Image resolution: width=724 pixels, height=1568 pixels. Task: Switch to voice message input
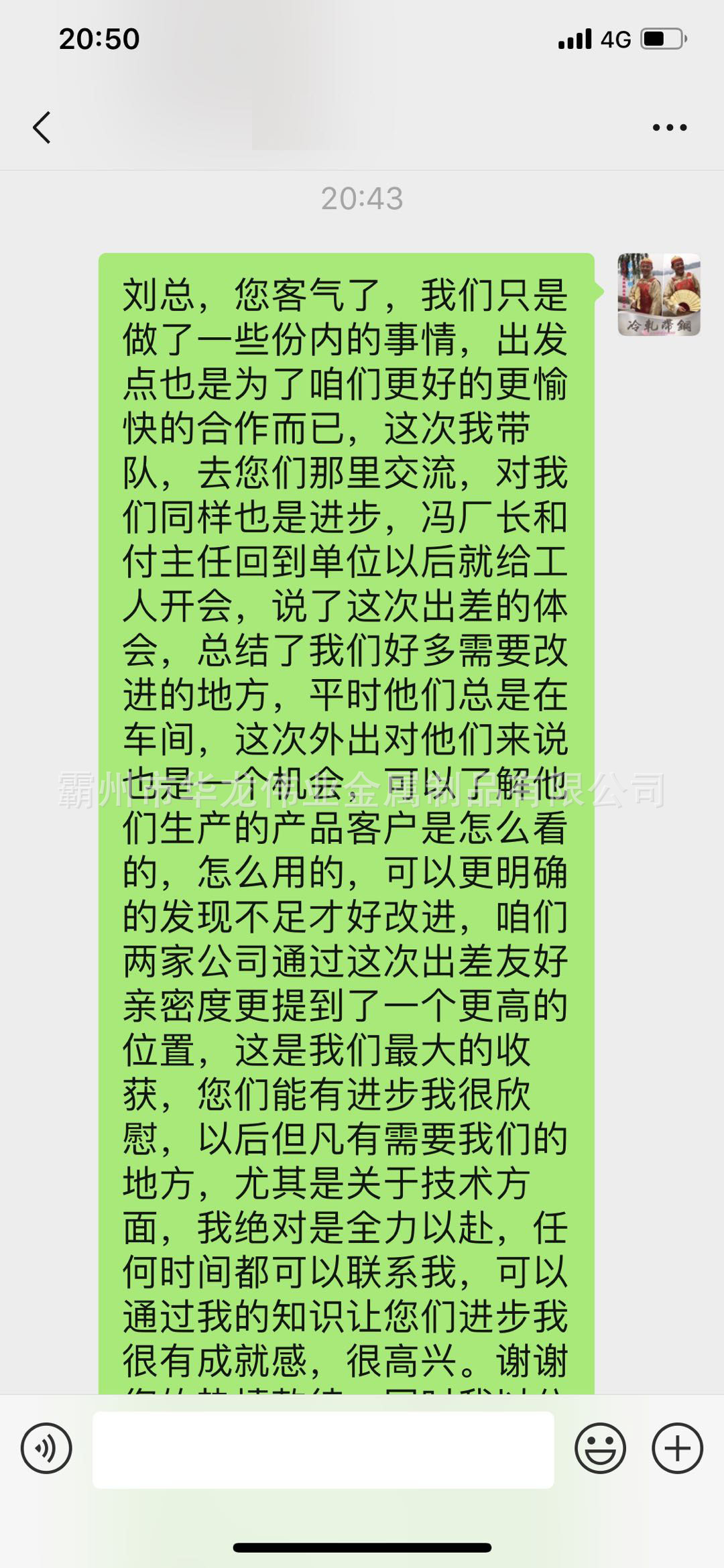click(46, 1448)
